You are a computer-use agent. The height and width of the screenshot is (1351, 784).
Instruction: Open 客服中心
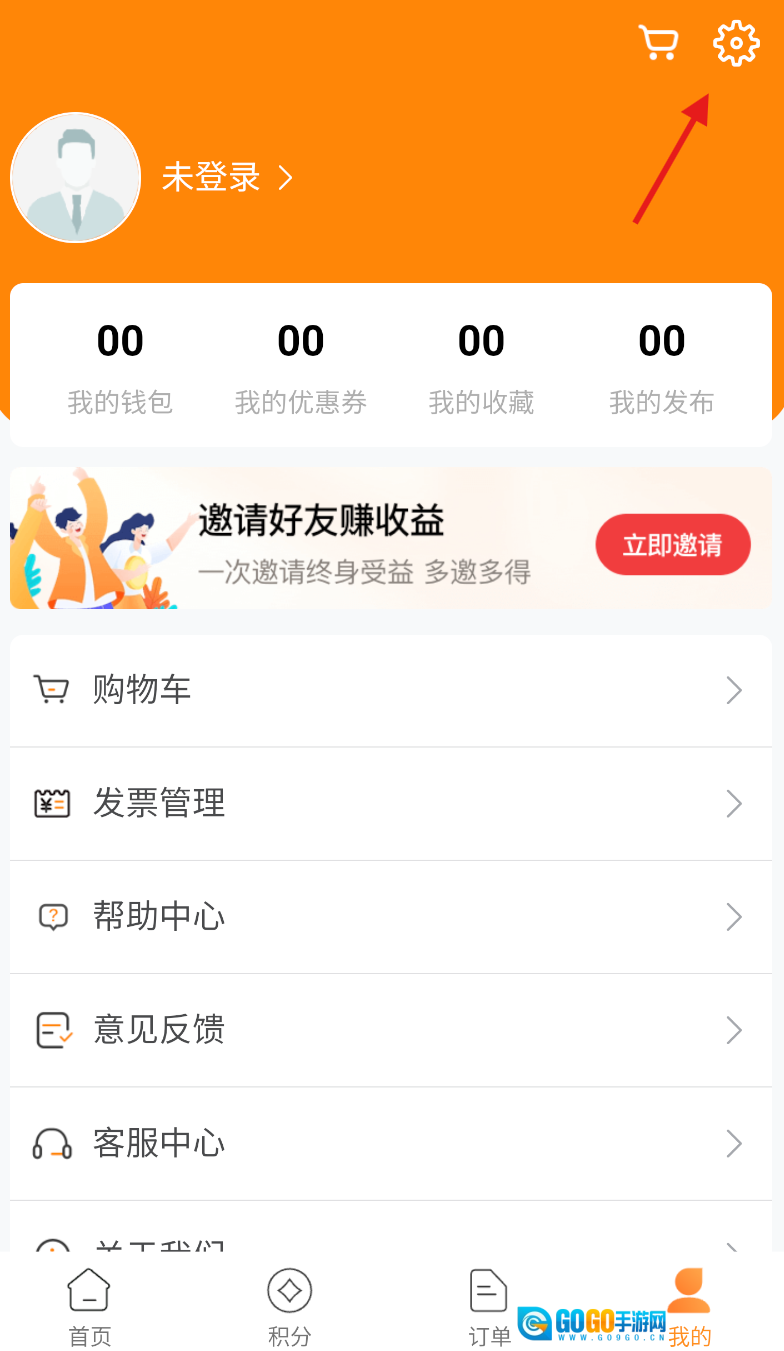click(x=390, y=1143)
